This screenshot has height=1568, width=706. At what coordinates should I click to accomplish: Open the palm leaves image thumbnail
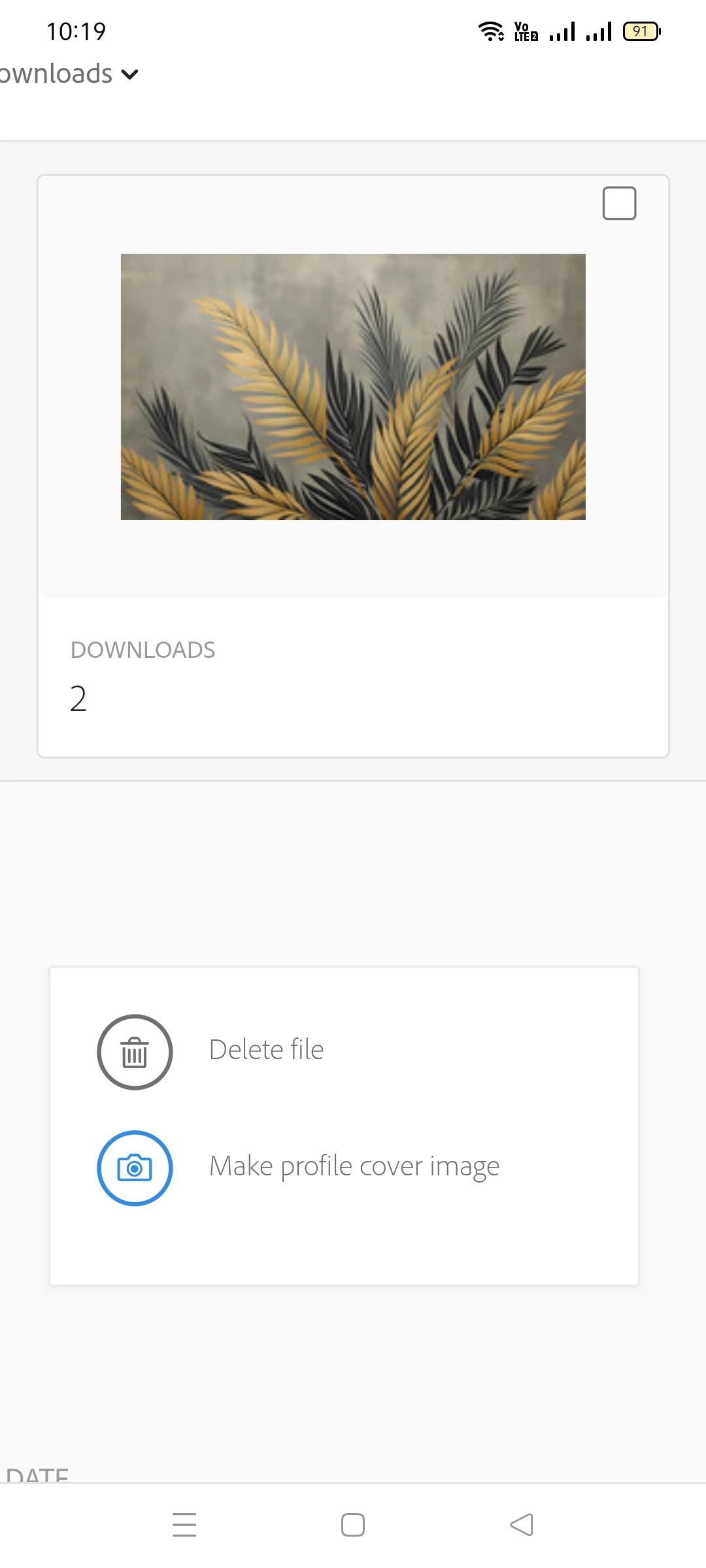point(353,387)
